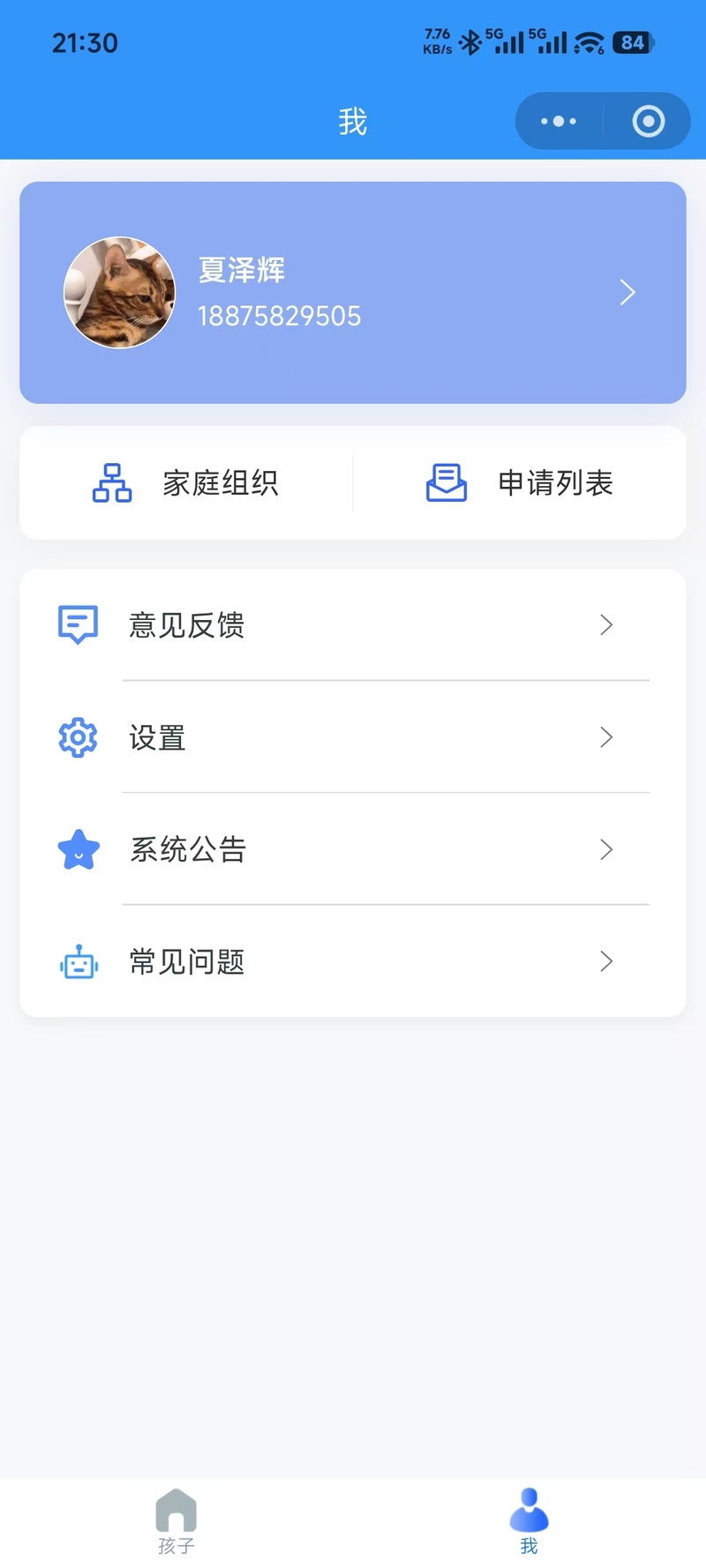Open the 夏泽辉 profile card
Screen dimensions: 706x1568
(x=353, y=293)
